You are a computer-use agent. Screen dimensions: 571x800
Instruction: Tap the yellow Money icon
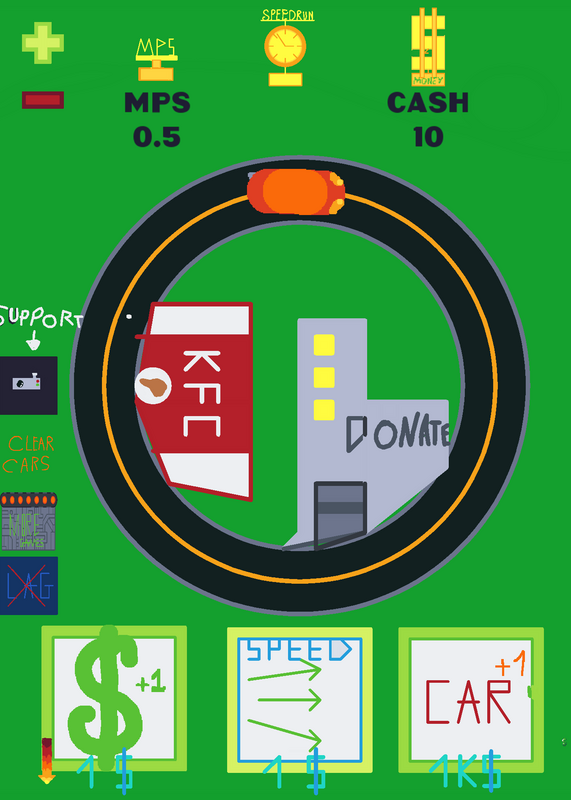(x=428, y=47)
